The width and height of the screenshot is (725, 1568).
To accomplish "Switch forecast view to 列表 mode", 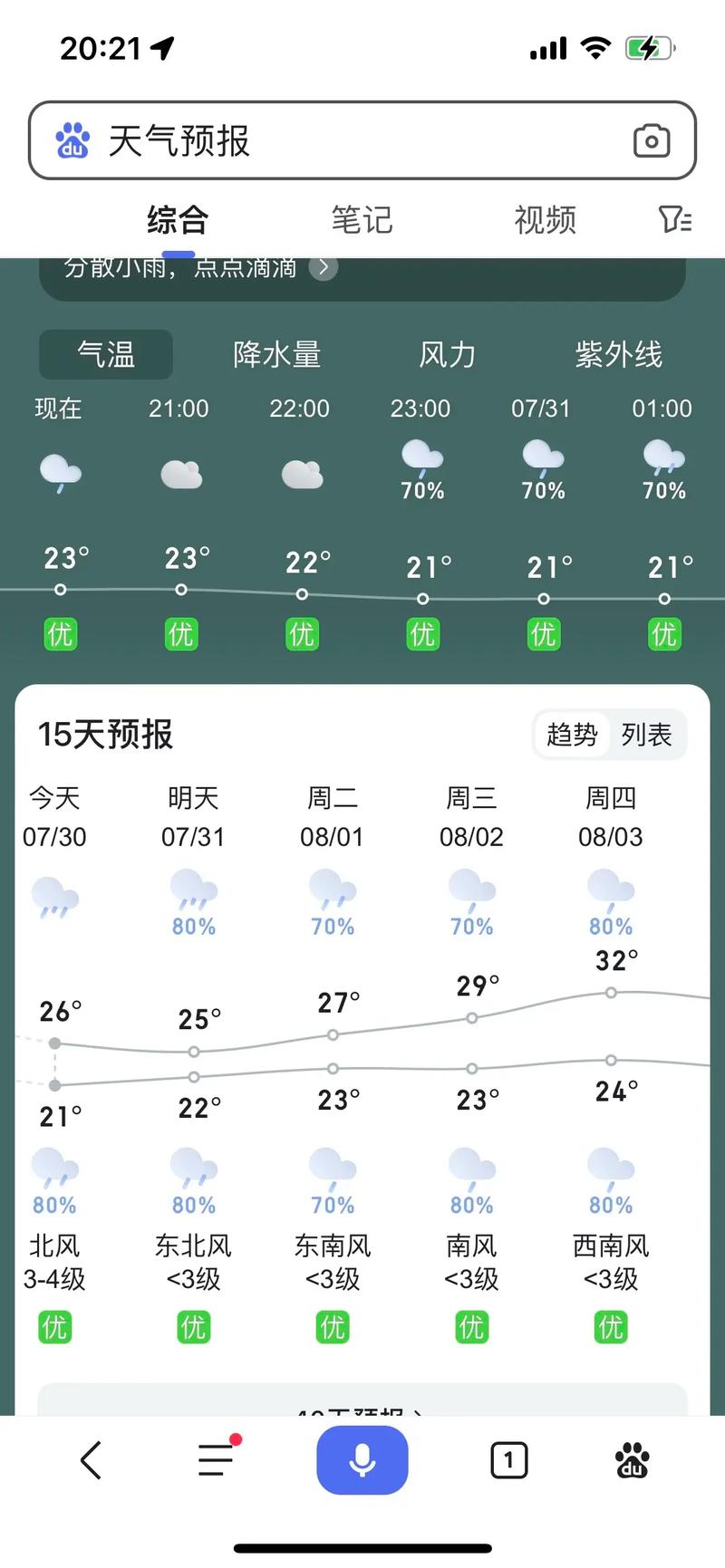I will [x=647, y=735].
